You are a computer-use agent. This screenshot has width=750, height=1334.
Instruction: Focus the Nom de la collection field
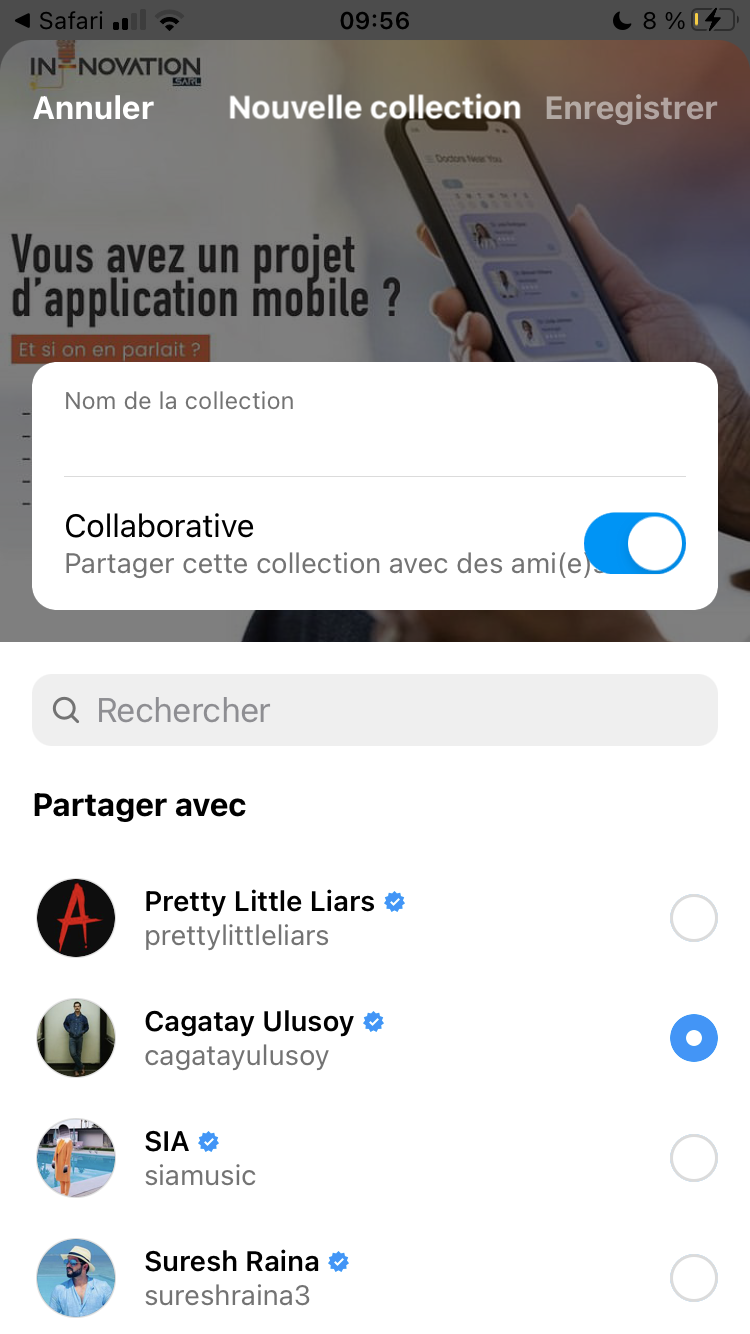pyautogui.click(x=375, y=438)
